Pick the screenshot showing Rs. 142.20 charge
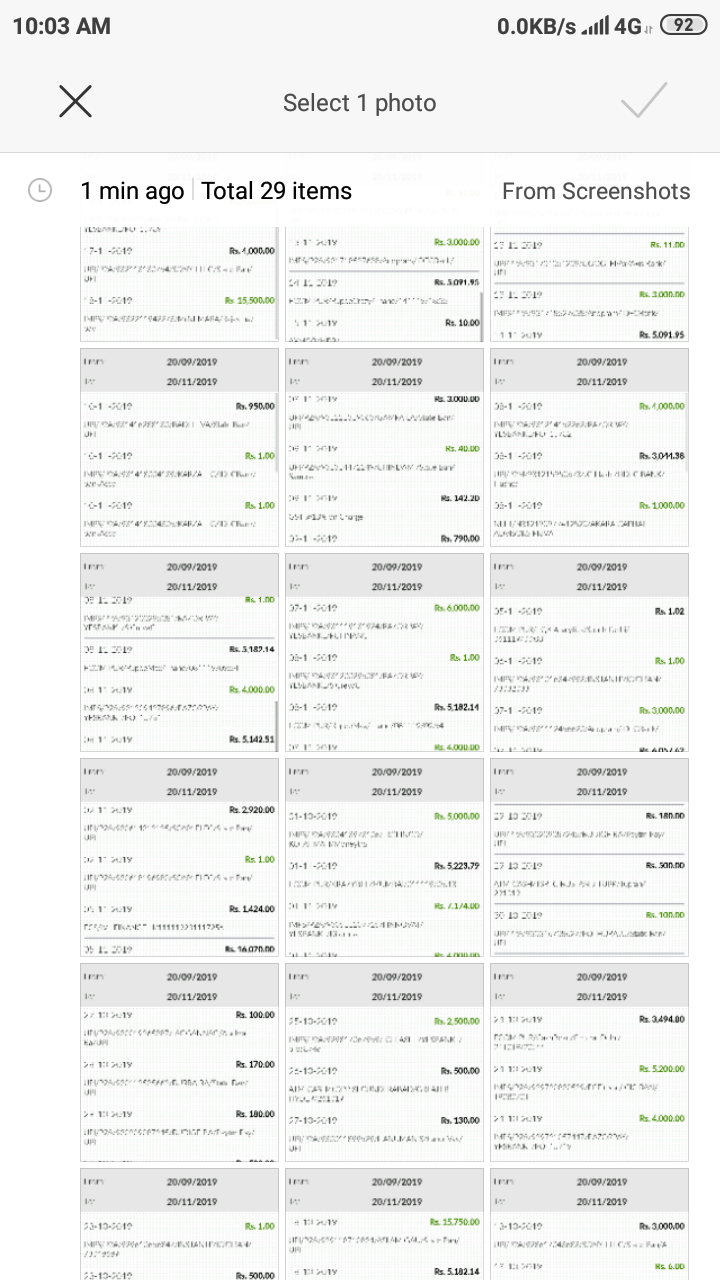The height and width of the screenshot is (1280, 720). (x=384, y=445)
